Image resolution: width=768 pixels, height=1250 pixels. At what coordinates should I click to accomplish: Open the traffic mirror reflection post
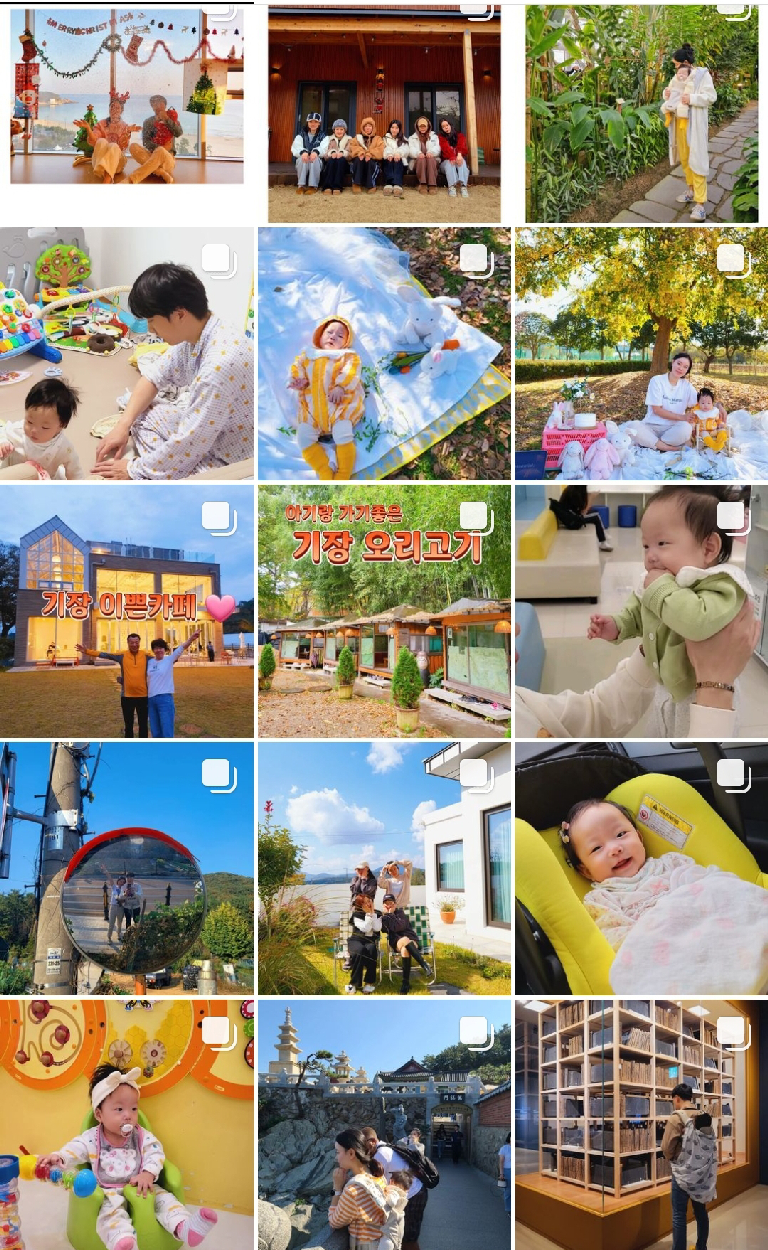127,868
